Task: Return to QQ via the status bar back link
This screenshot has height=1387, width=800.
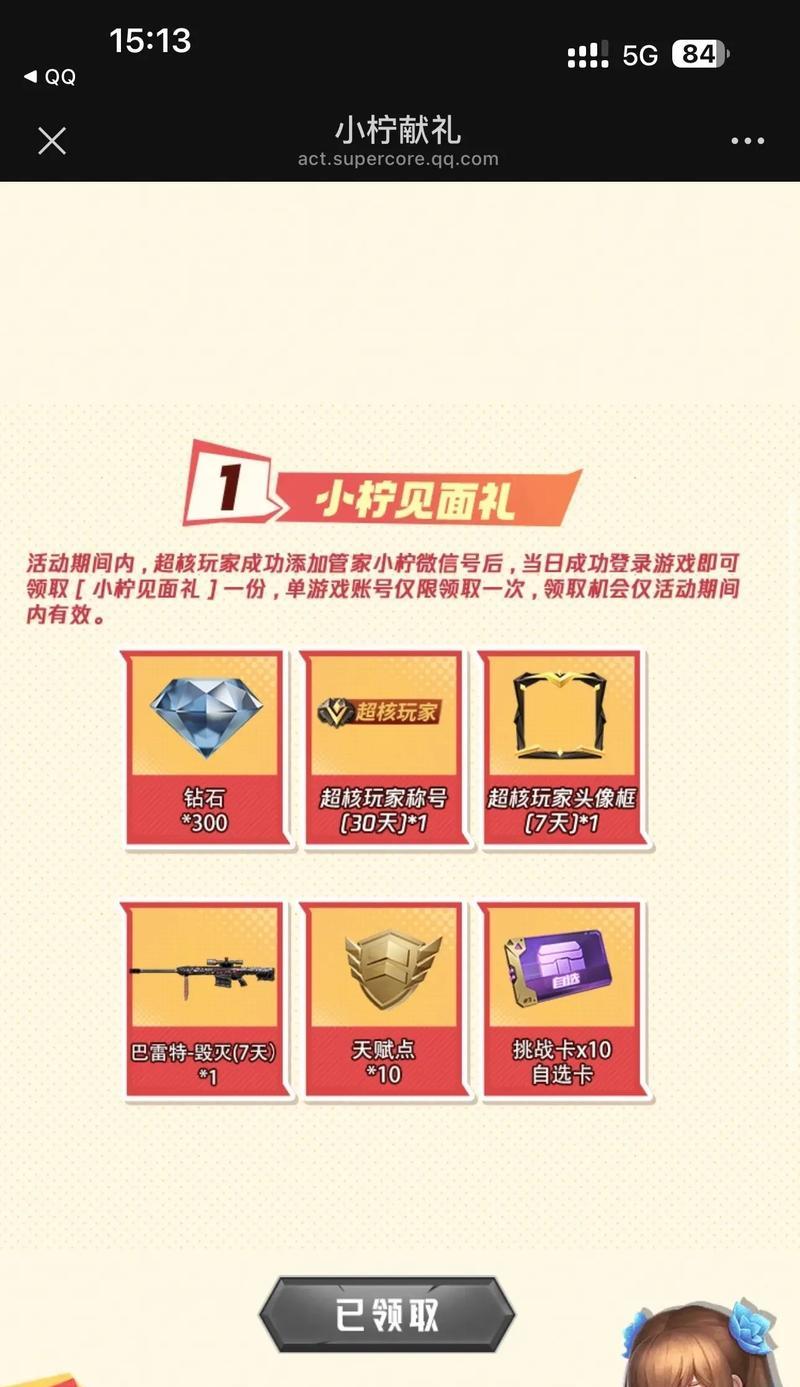Action: click(50, 77)
